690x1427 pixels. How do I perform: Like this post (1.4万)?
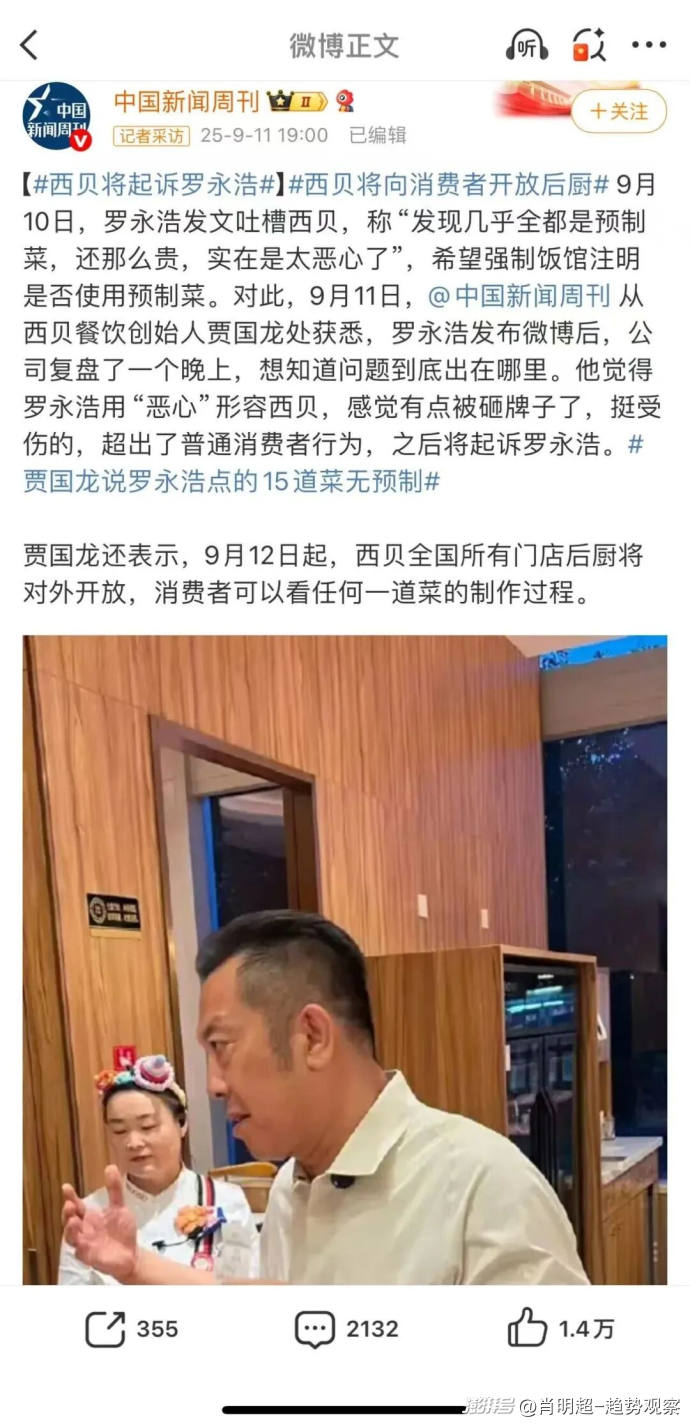pyautogui.click(x=560, y=1329)
